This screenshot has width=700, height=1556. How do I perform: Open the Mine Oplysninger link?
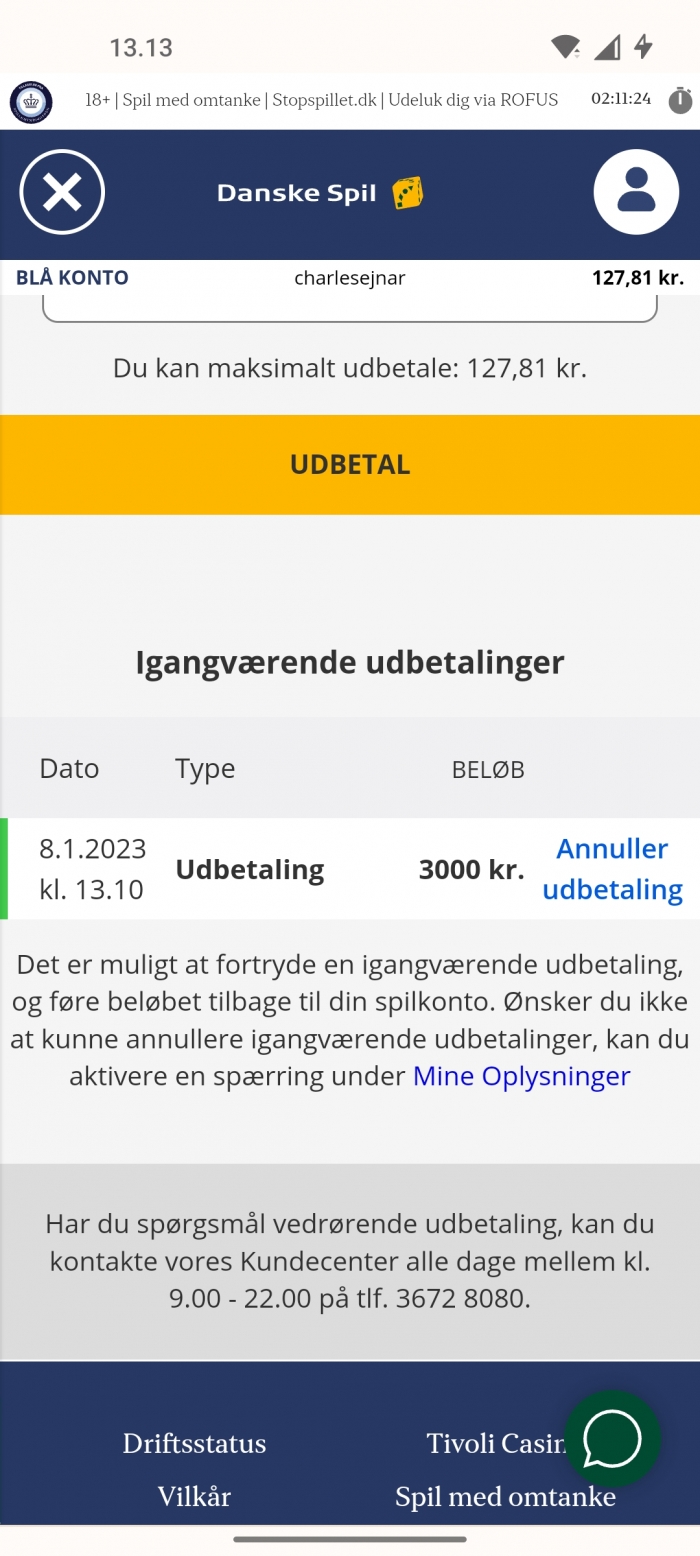pyautogui.click(x=521, y=1076)
